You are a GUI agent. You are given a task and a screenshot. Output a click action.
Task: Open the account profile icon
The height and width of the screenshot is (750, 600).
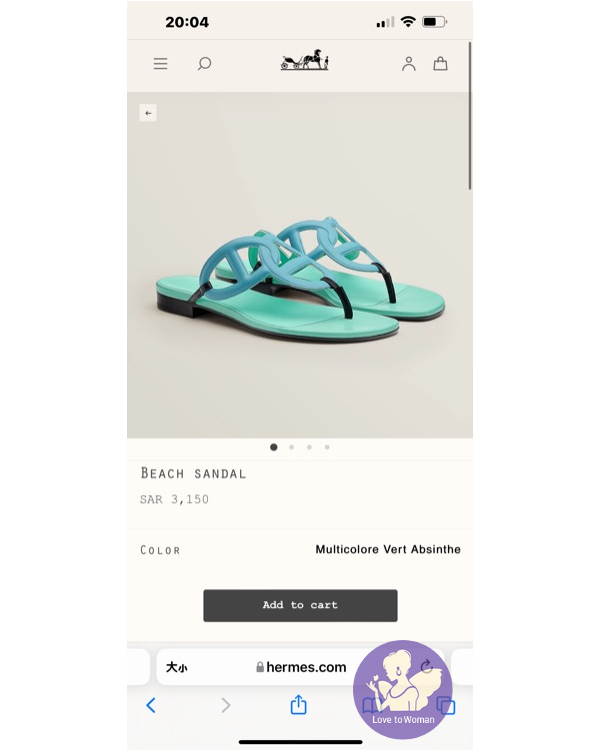tap(408, 64)
